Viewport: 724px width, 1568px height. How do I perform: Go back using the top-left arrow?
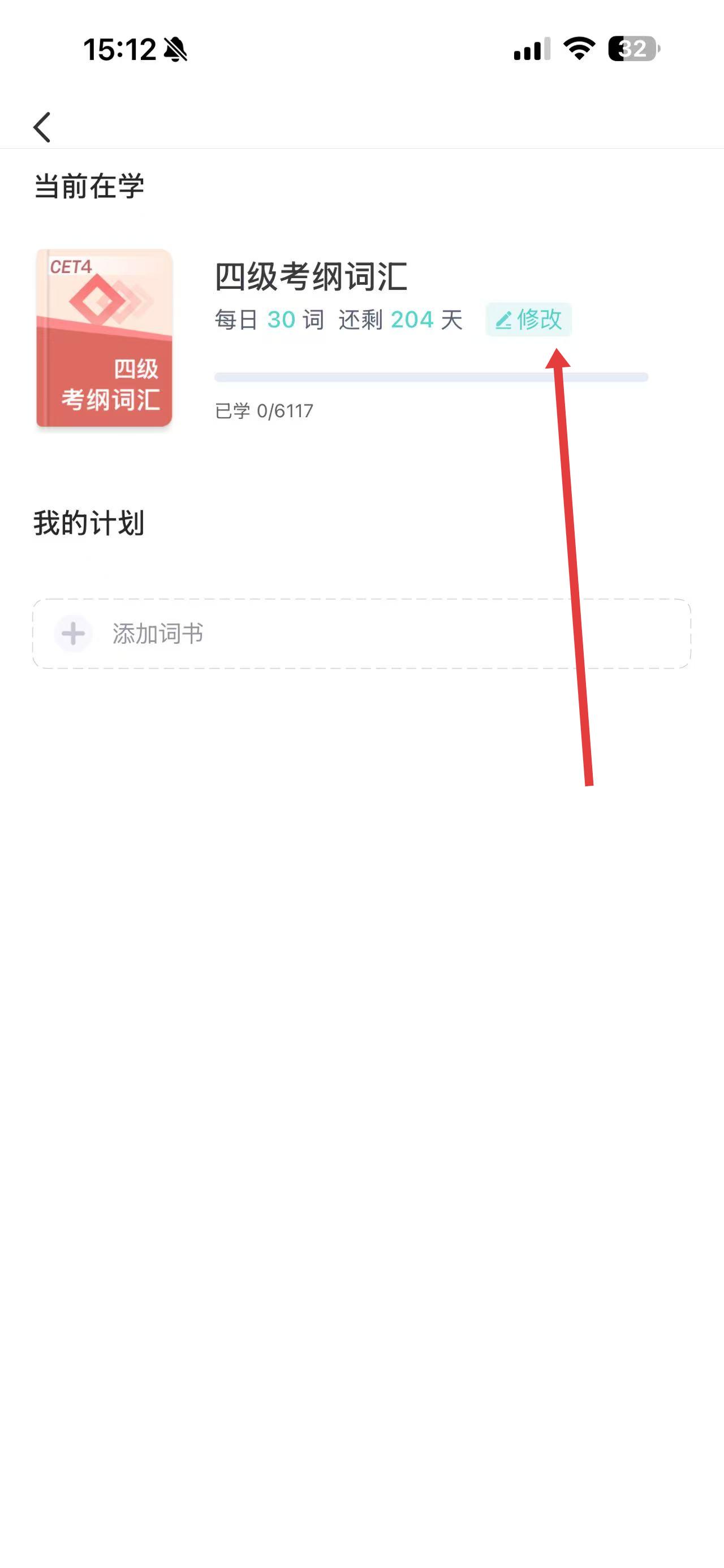[42, 127]
